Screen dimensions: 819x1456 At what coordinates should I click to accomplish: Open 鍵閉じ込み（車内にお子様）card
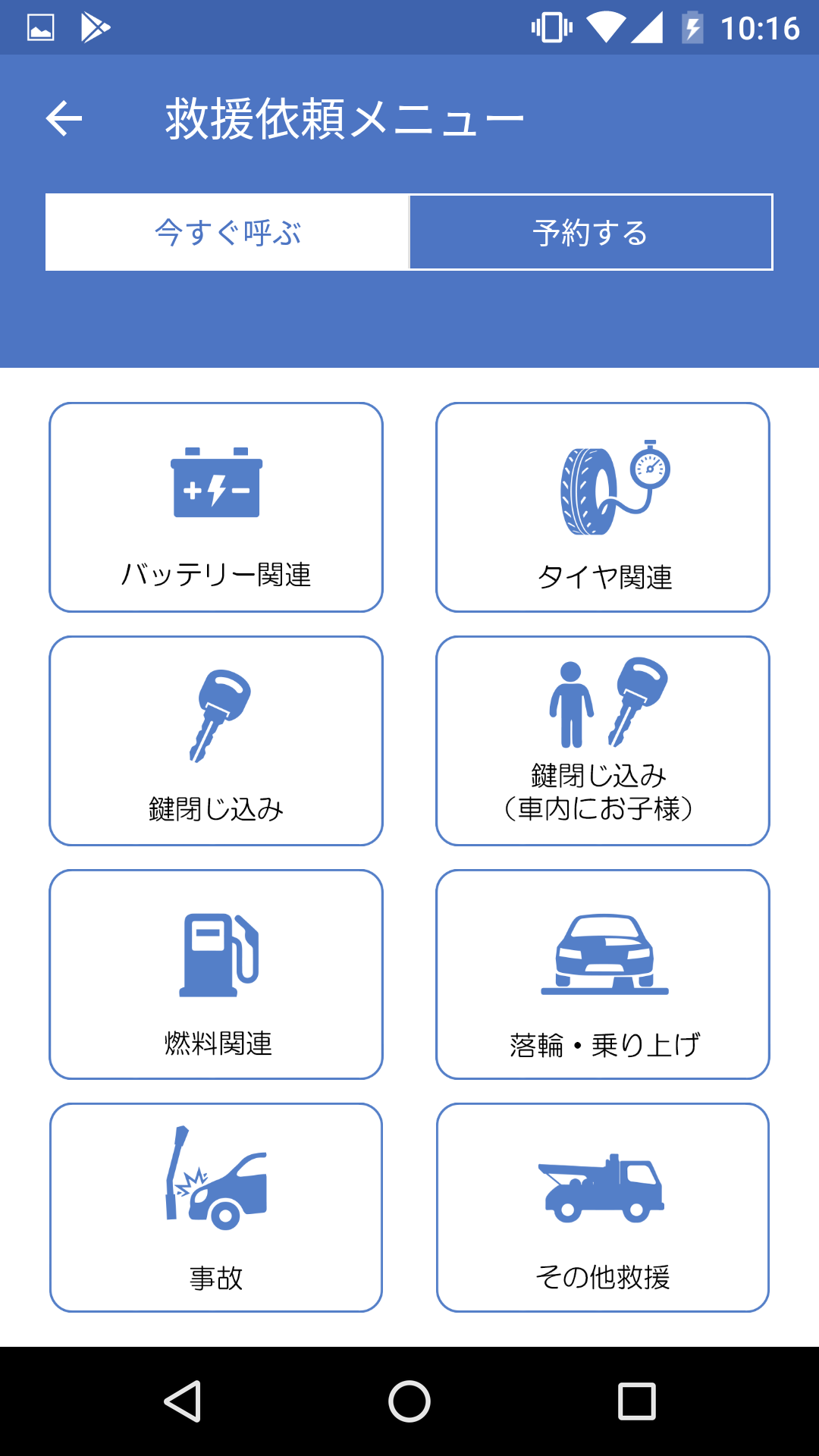pyautogui.click(x=603, y=741)
